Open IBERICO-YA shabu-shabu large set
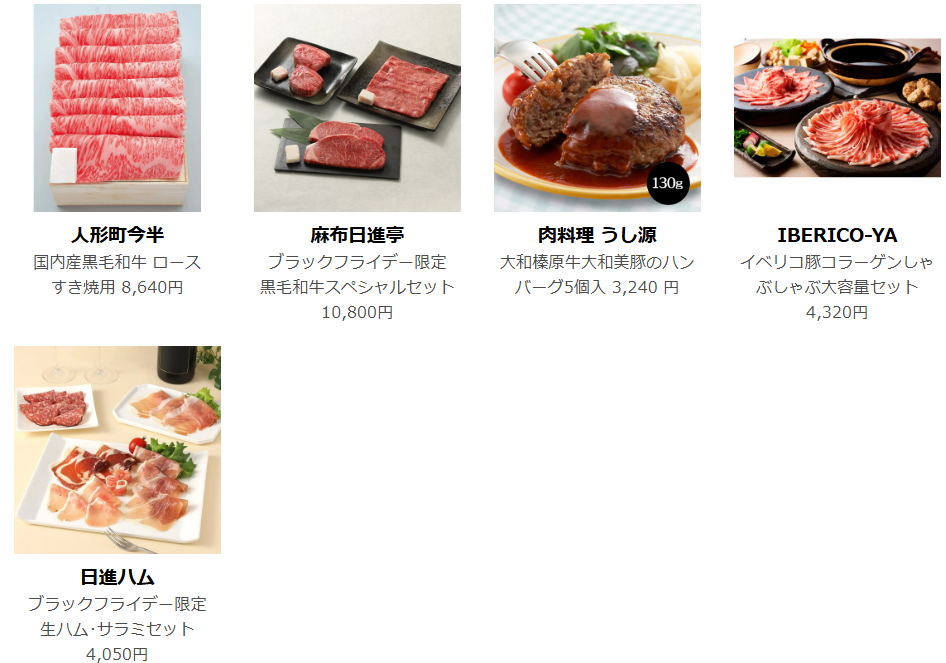Image resolution: width=946 pixels, height=663 pixels. pyautogui.click(x=837, y=108)
